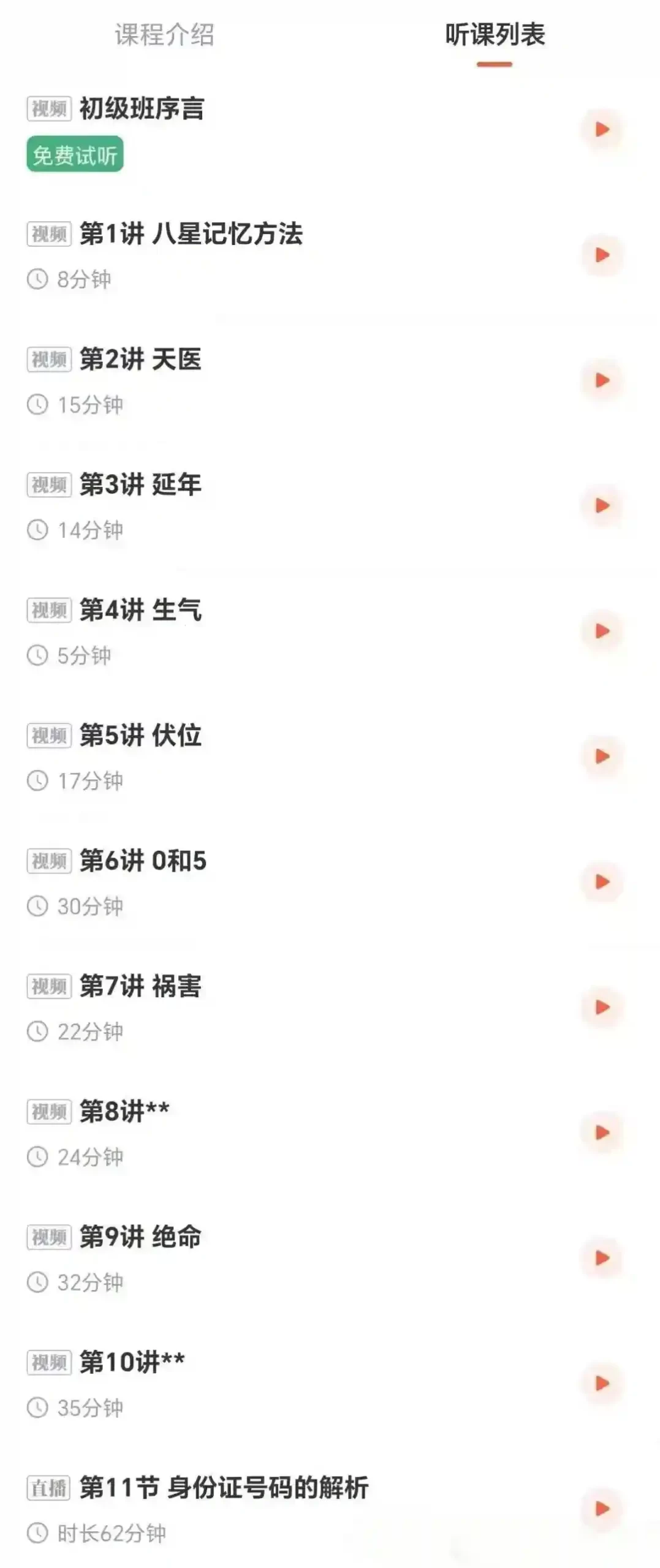Screen dimensions: 660x1568
Task: Play the 第10讲 video
Action: click(602, 1384)
